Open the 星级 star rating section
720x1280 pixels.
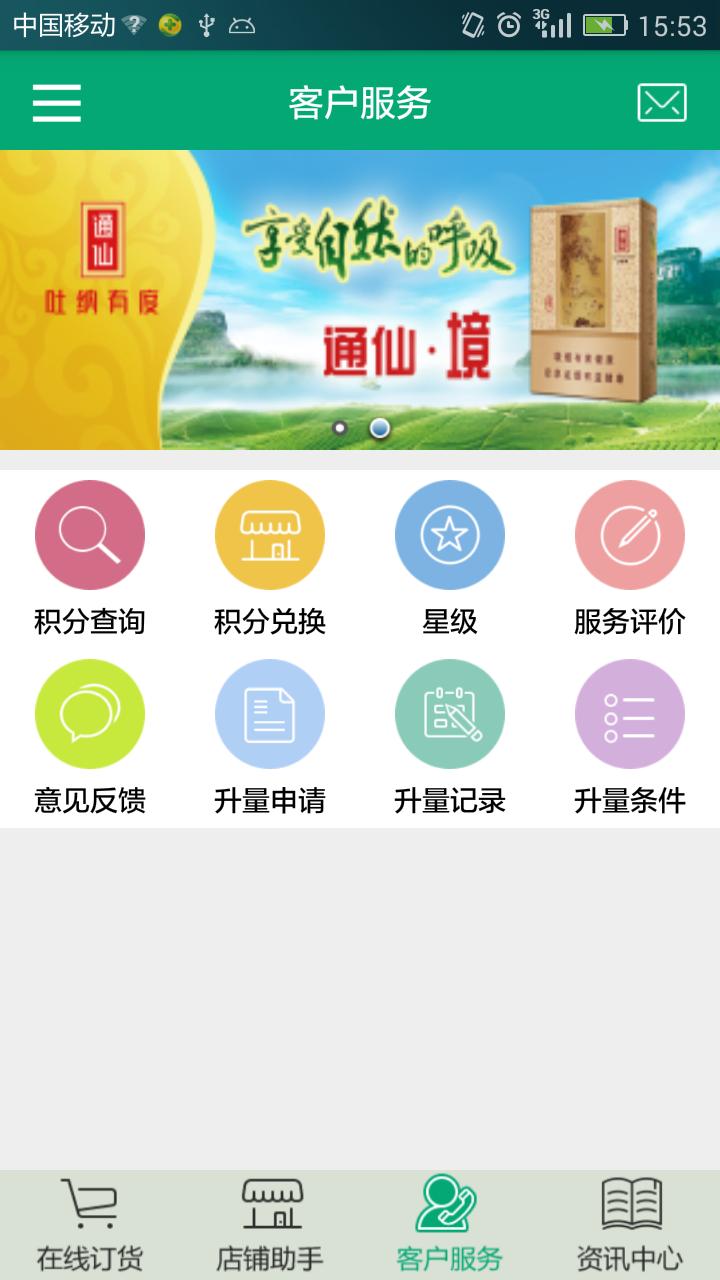(450, 535)
